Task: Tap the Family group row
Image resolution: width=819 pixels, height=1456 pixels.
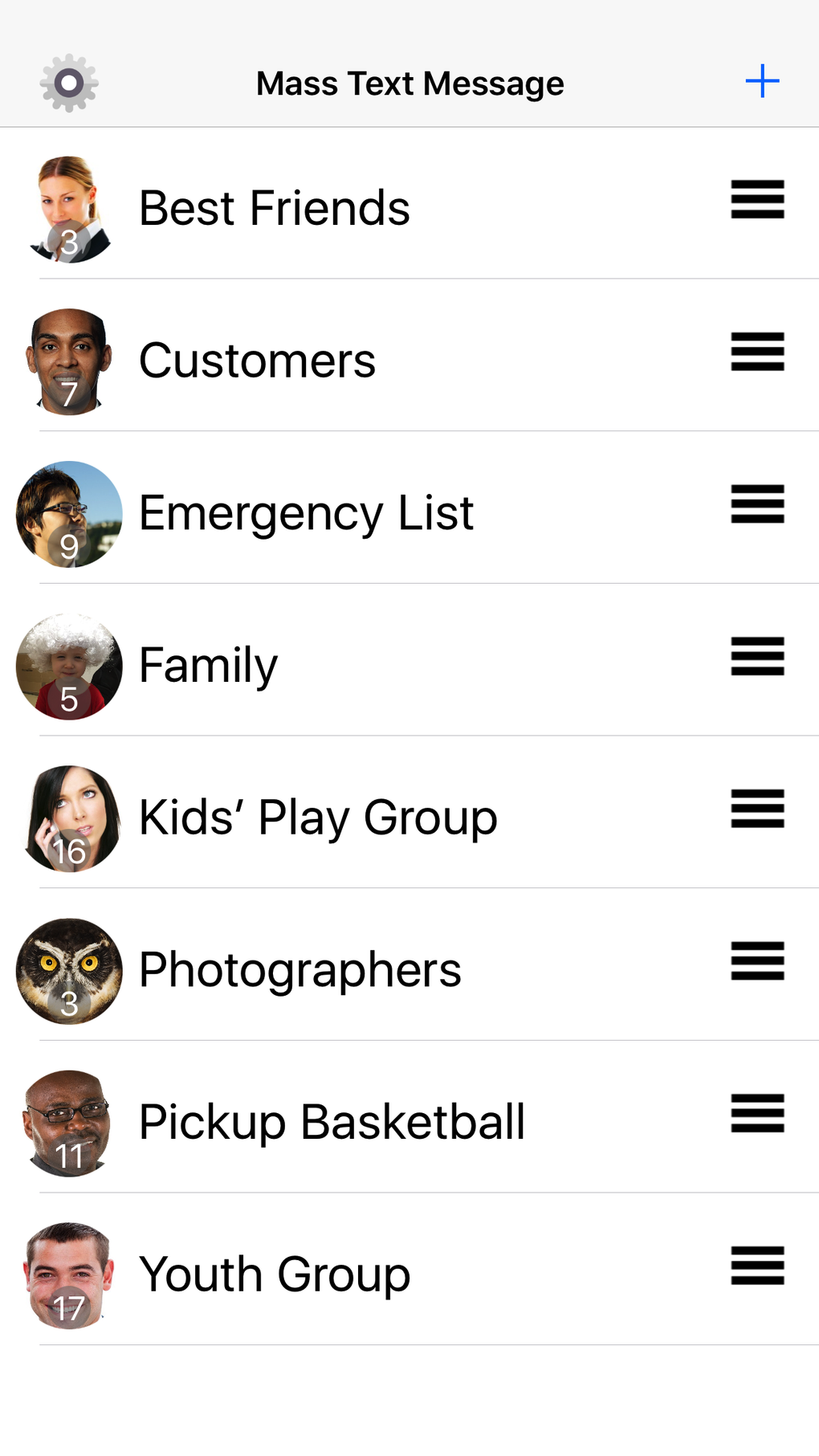Action: coord(208,666)
